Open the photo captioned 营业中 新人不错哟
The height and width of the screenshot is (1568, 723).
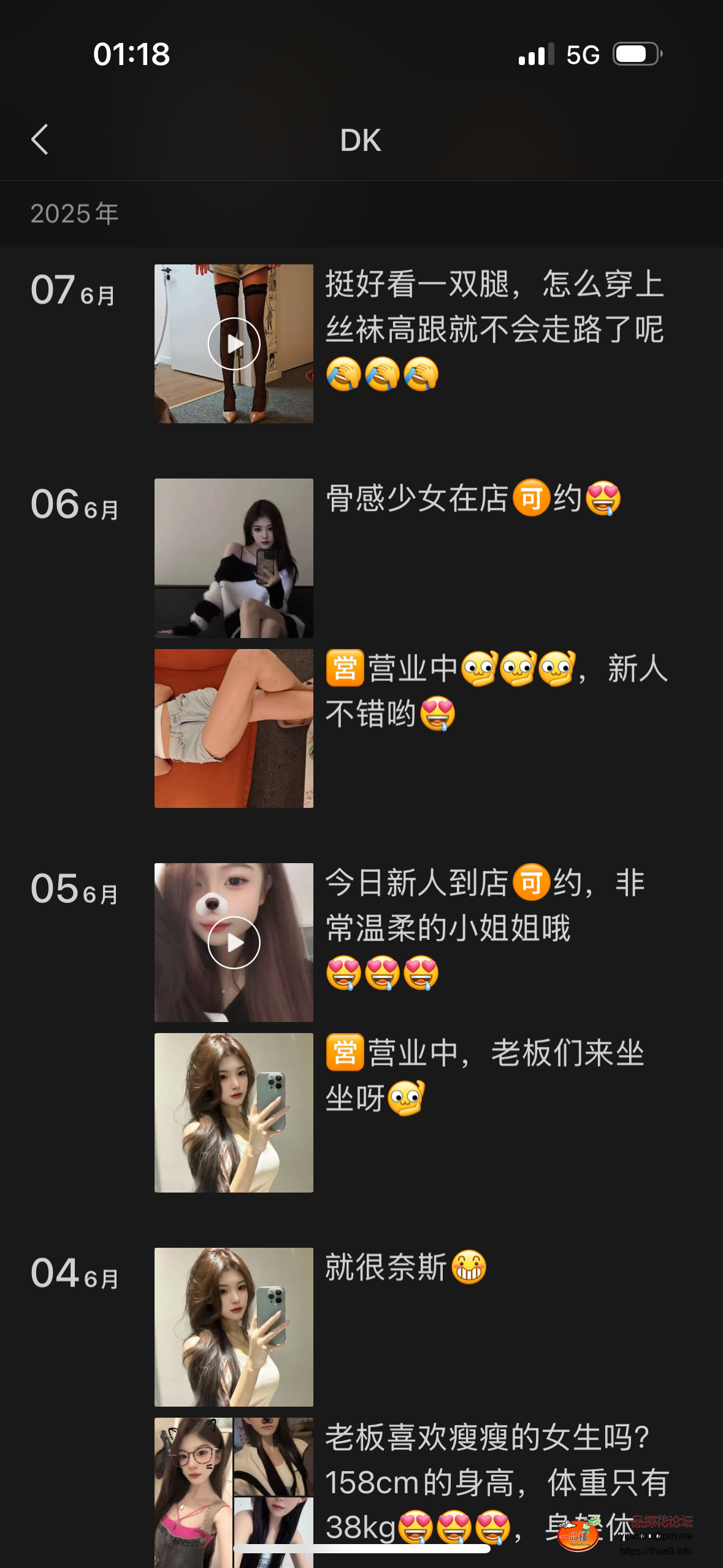234,728
